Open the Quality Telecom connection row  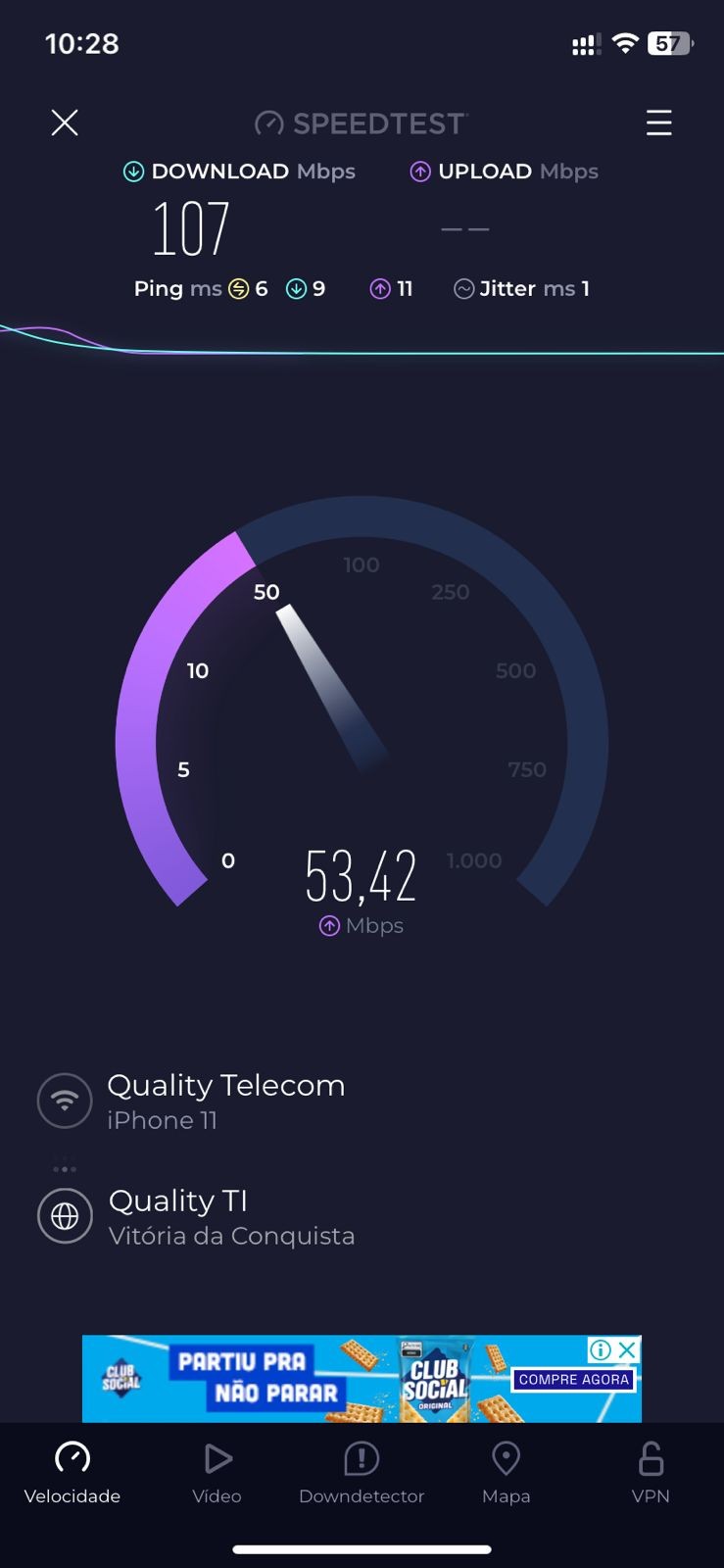pyautogui.click(x=225, y=1101)
